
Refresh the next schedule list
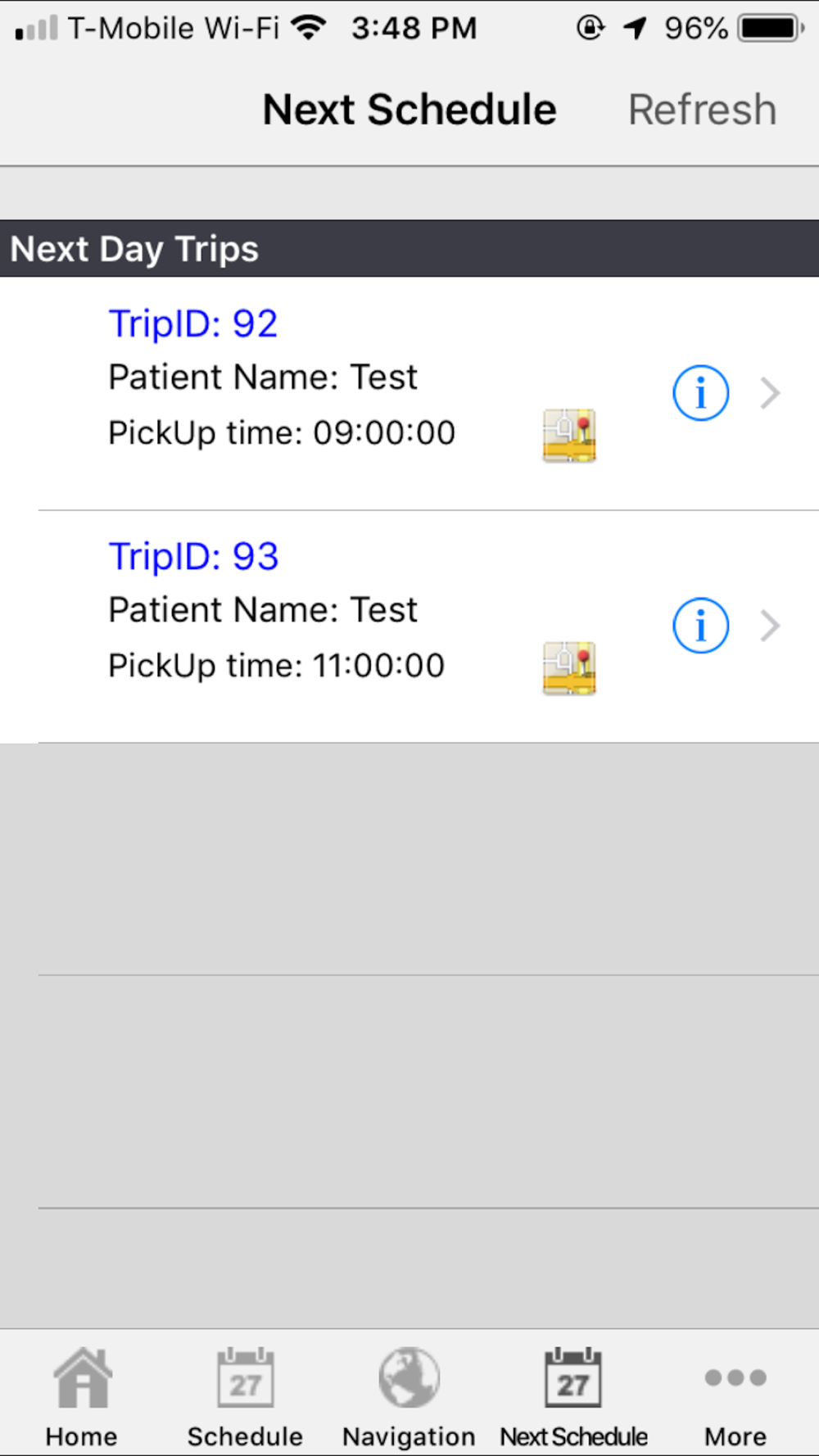(702, 110)
